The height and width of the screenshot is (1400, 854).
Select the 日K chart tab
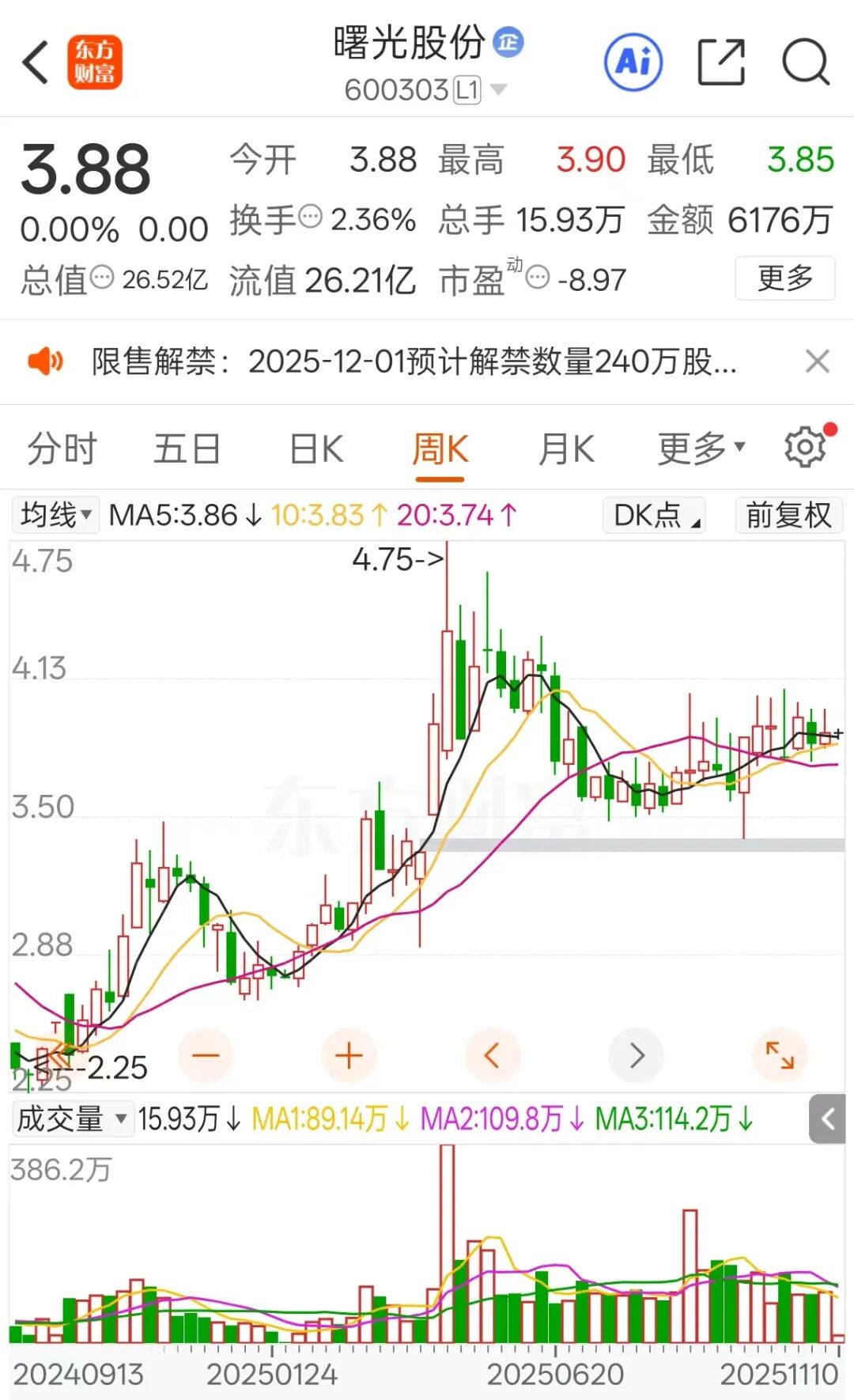click(x=316, y=449)
